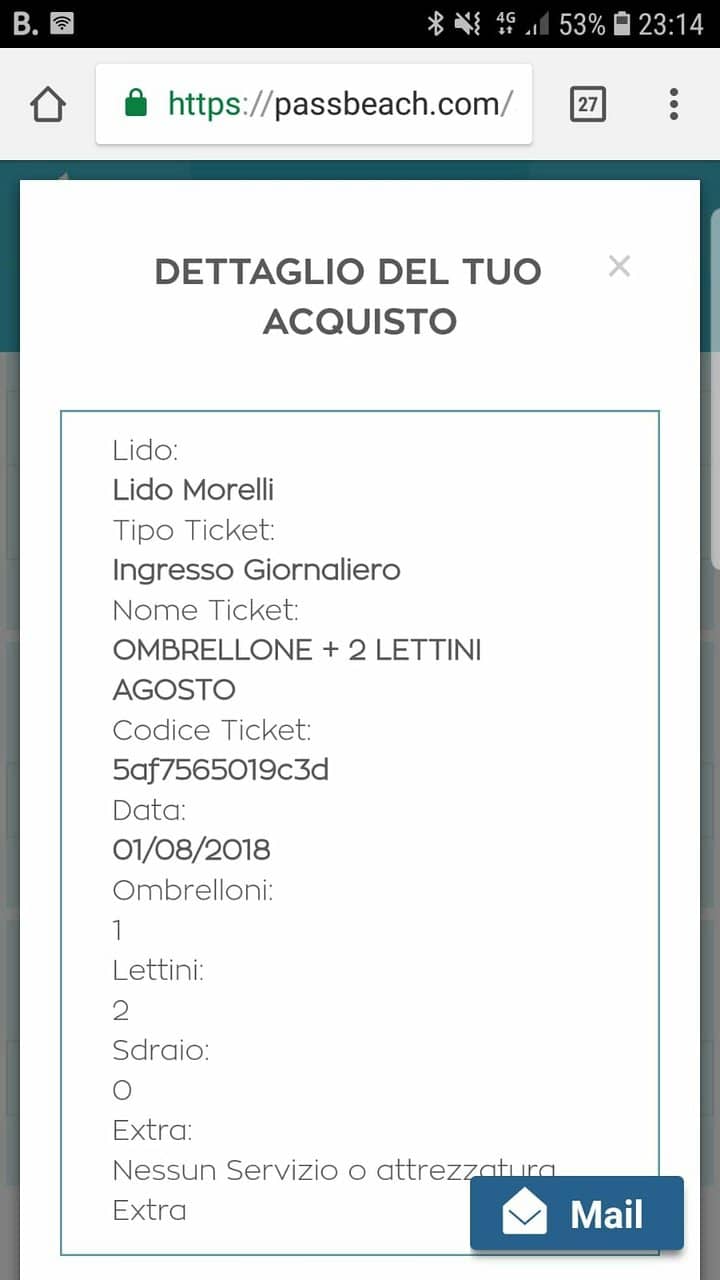
Task: Tap the Mail floating button
Action: click(577, 1214)
